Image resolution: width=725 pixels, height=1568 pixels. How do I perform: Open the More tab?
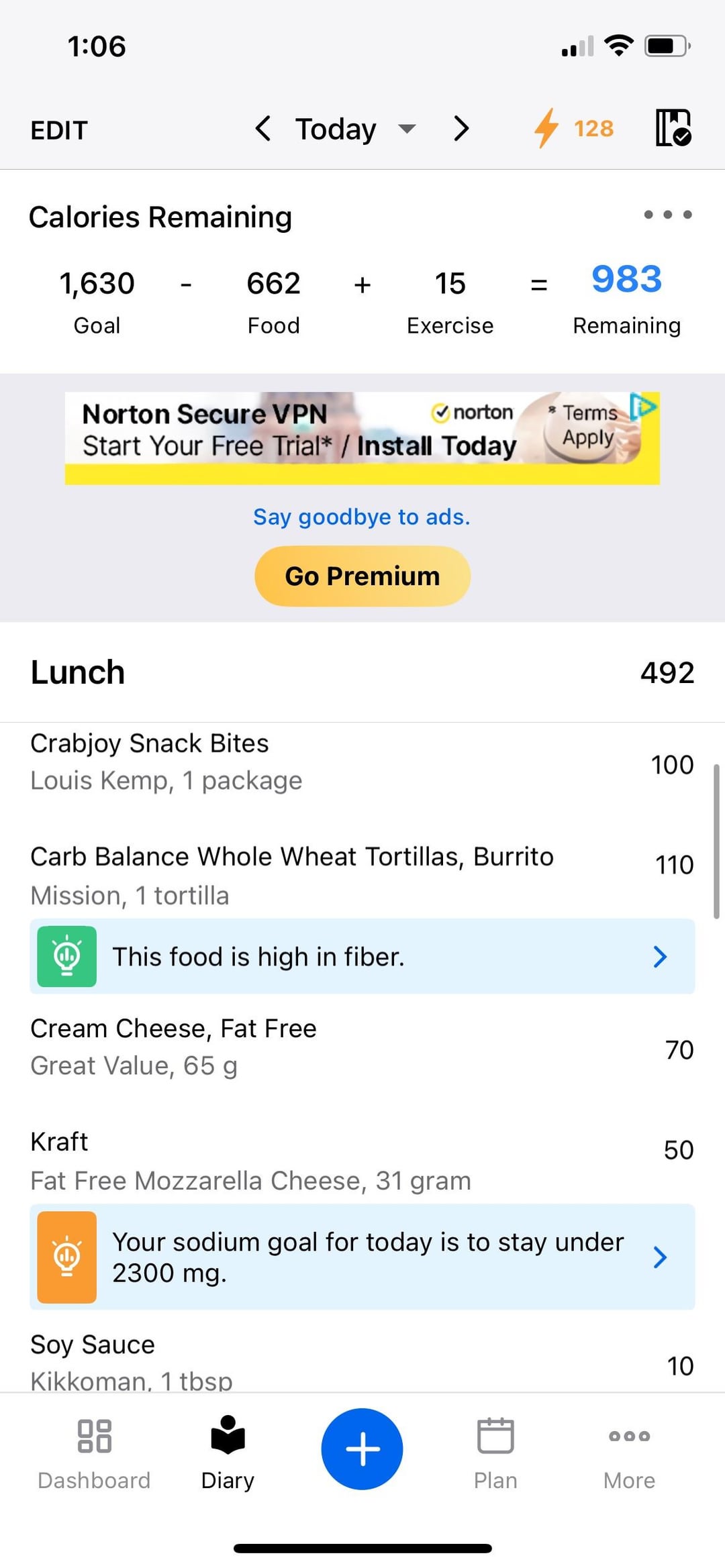click(629, 1451)
